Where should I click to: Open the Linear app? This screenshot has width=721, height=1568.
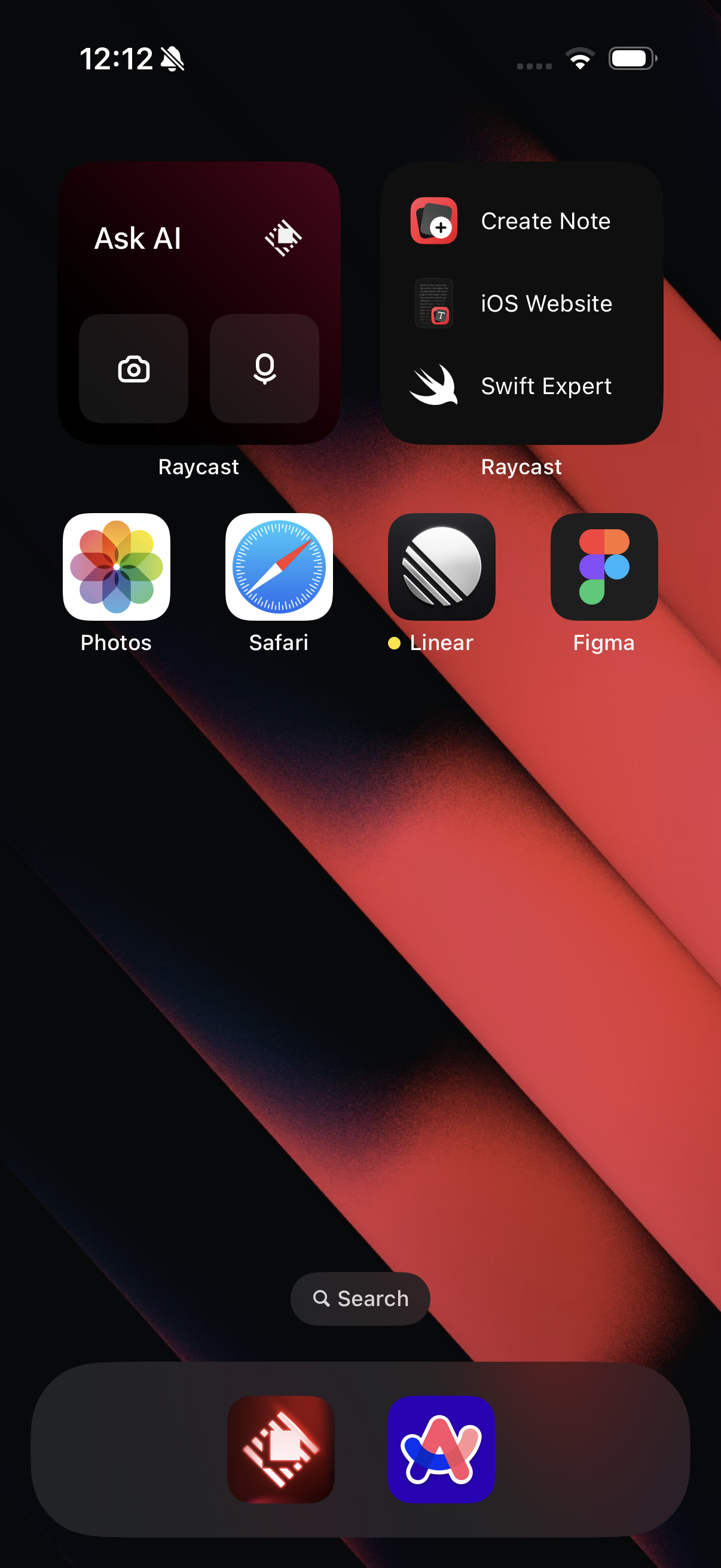[442, 567]
